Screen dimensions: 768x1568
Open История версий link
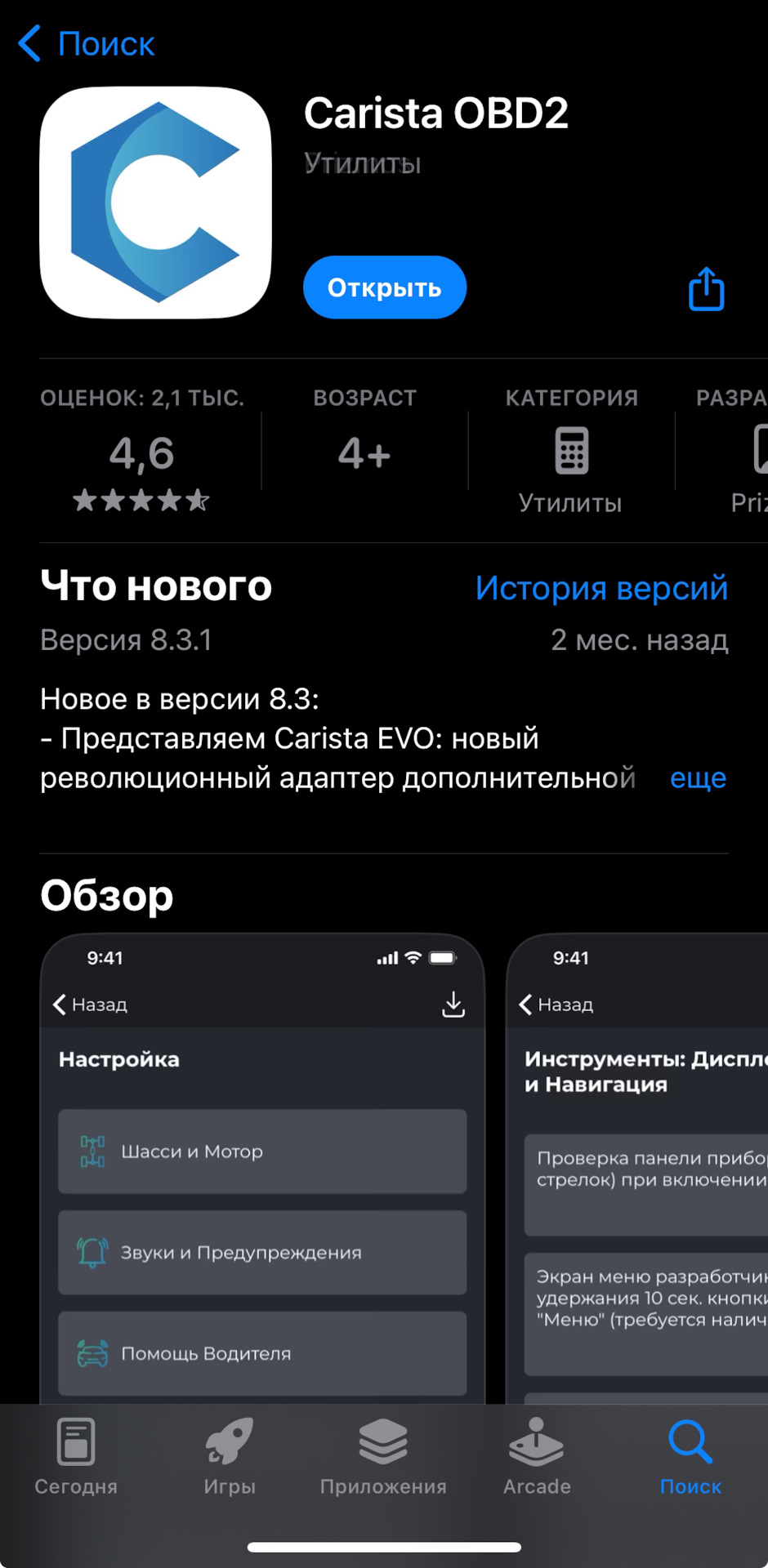pos(601,588)
